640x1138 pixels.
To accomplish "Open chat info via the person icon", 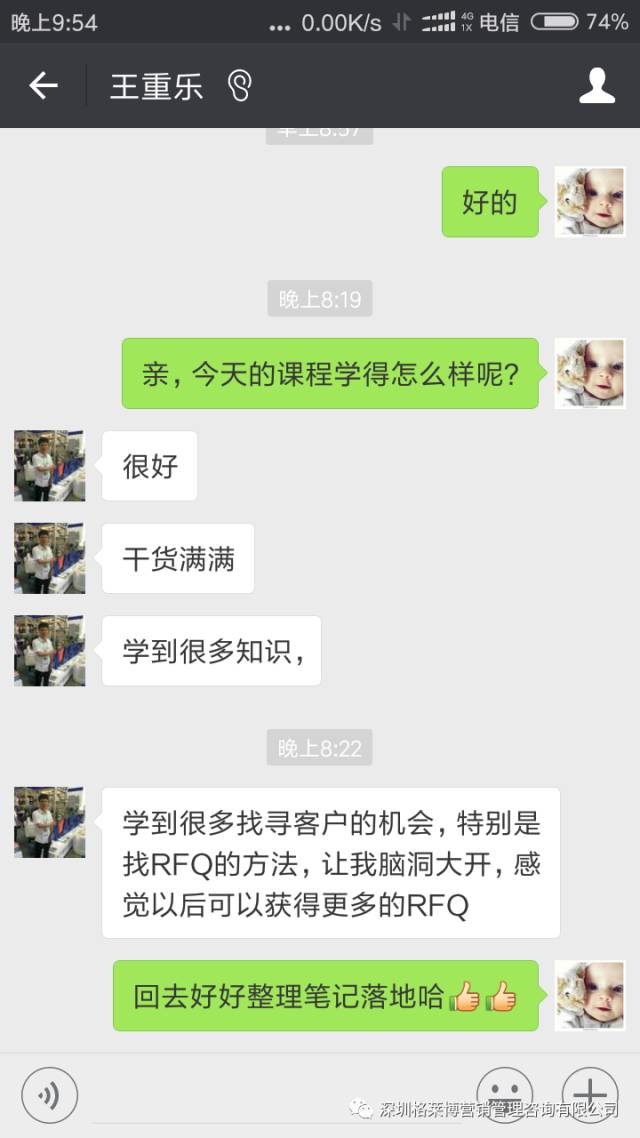I will (597, 86).
